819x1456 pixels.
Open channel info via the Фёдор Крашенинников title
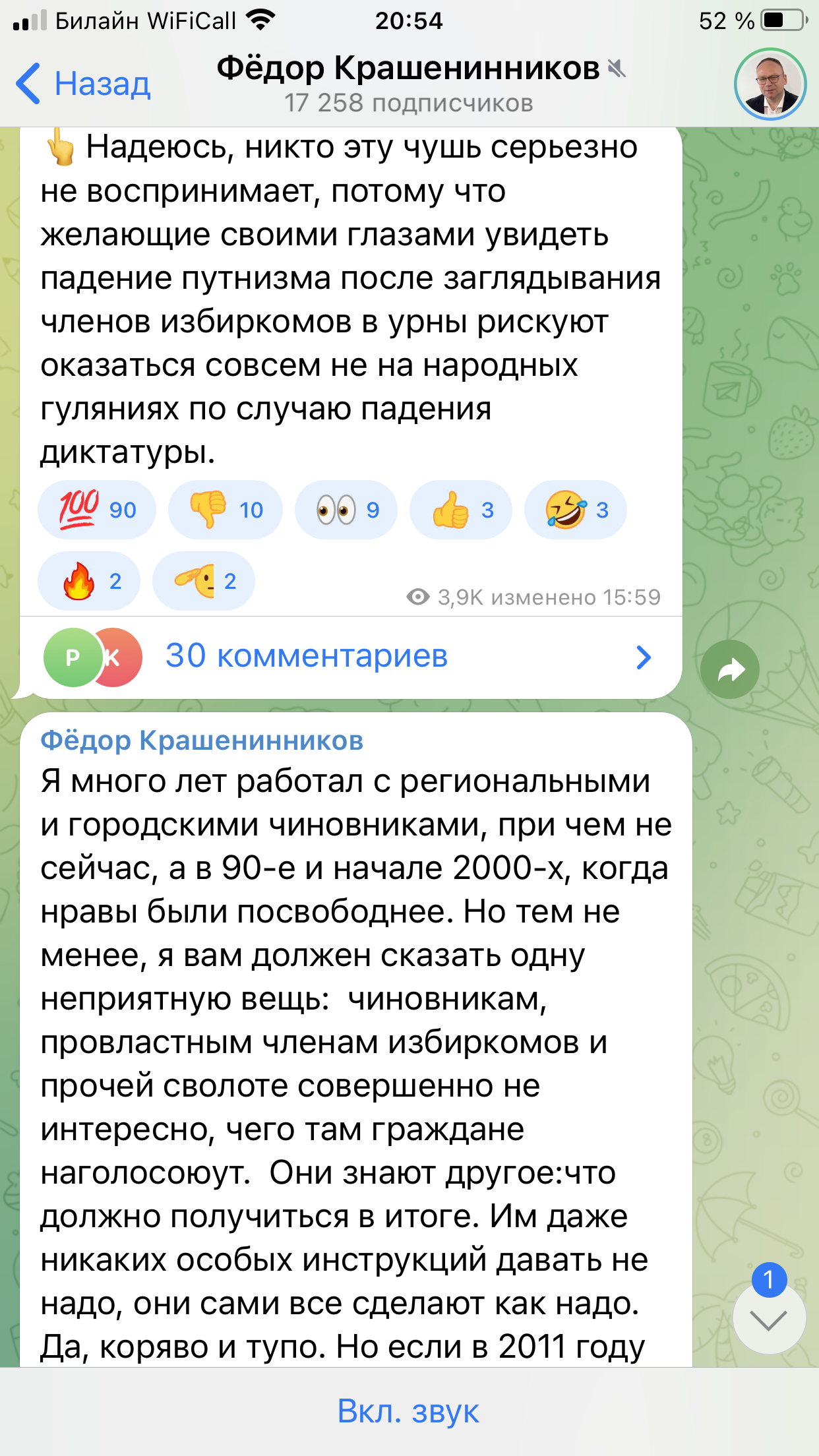(409, 69)
